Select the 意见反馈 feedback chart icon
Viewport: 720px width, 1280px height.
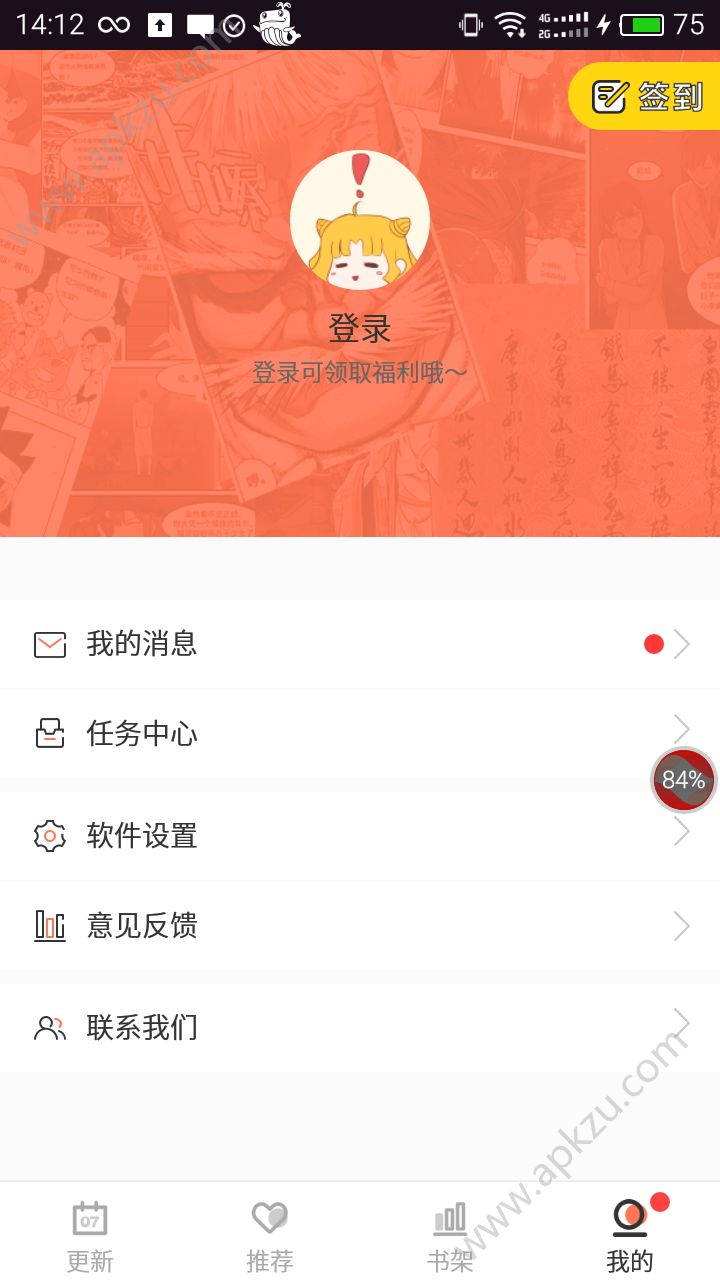coord(49,927)
